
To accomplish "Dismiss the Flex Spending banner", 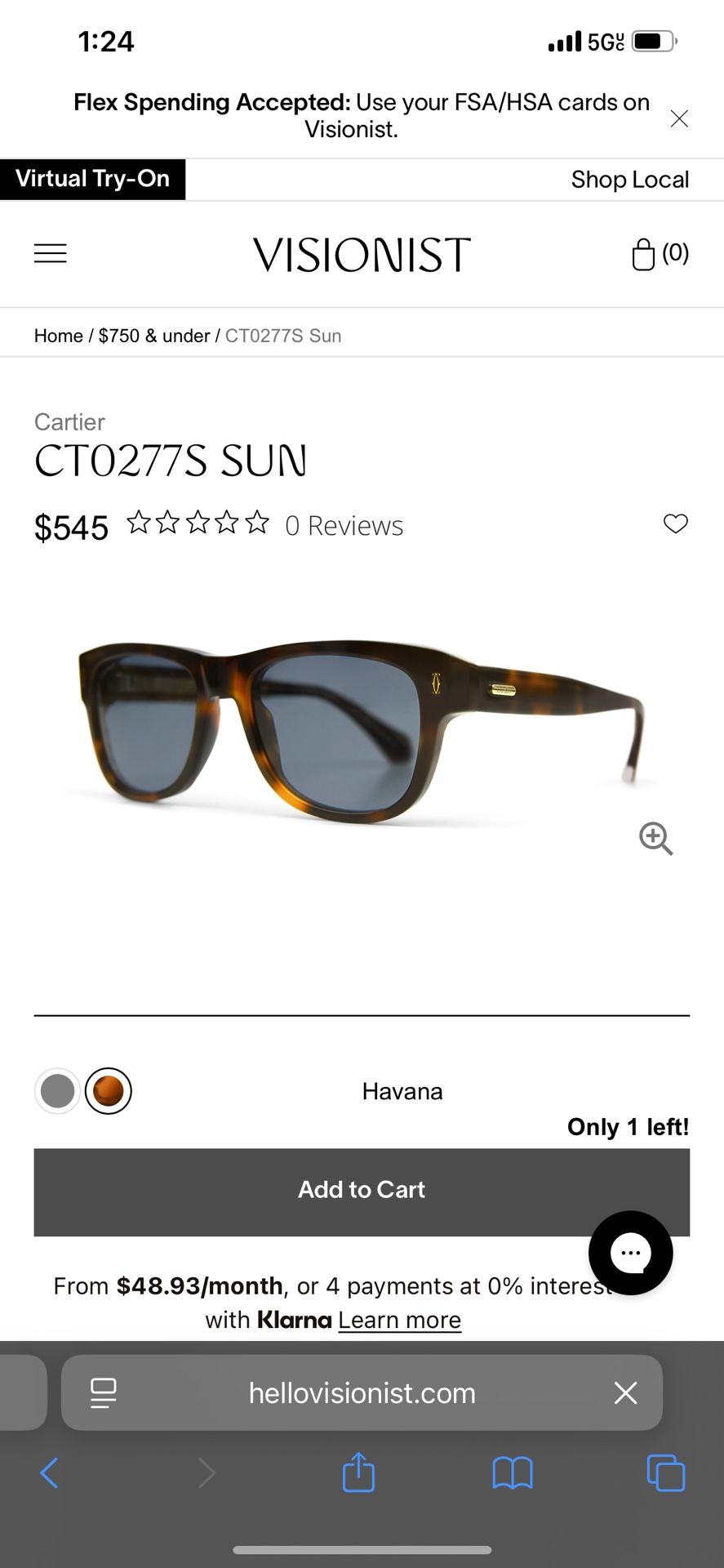I will tap(678, 118).
